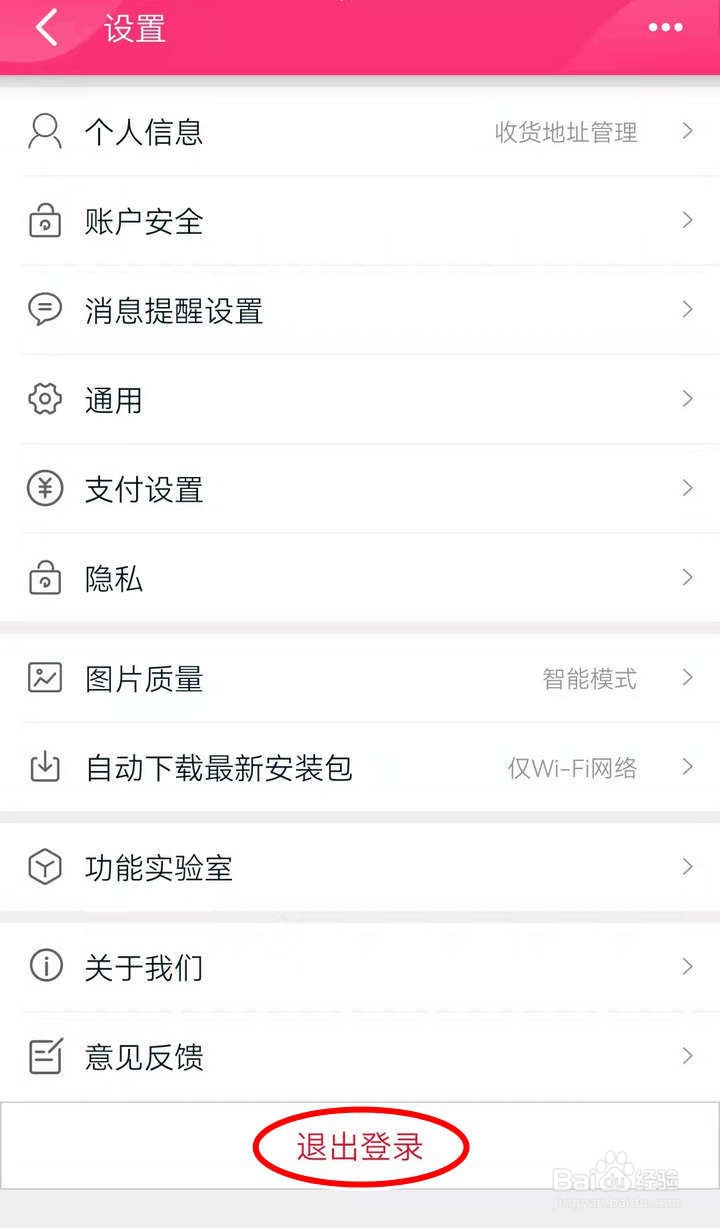The width and height of the screenshot is (720, 1228).
Task: Tap the padlock icon beside 隐私
Action: pos(44,578)
